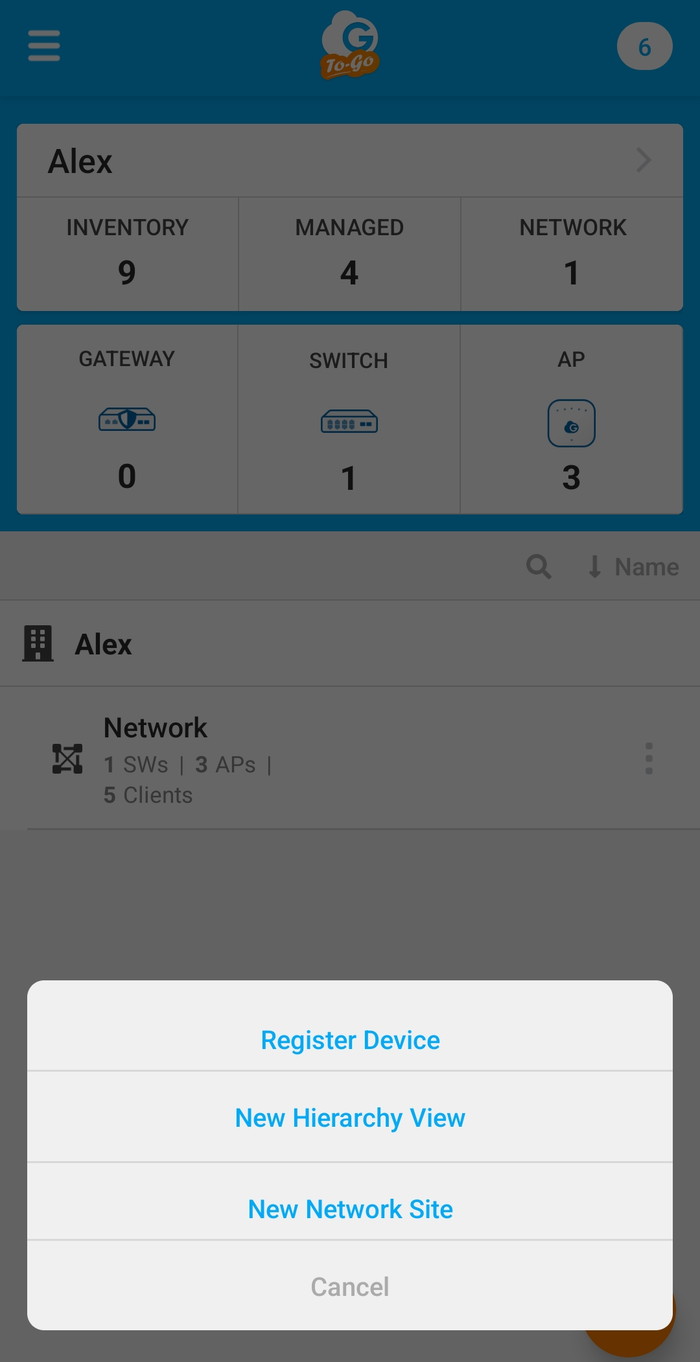Choose New Hierarchy View

click(350, 1117)
